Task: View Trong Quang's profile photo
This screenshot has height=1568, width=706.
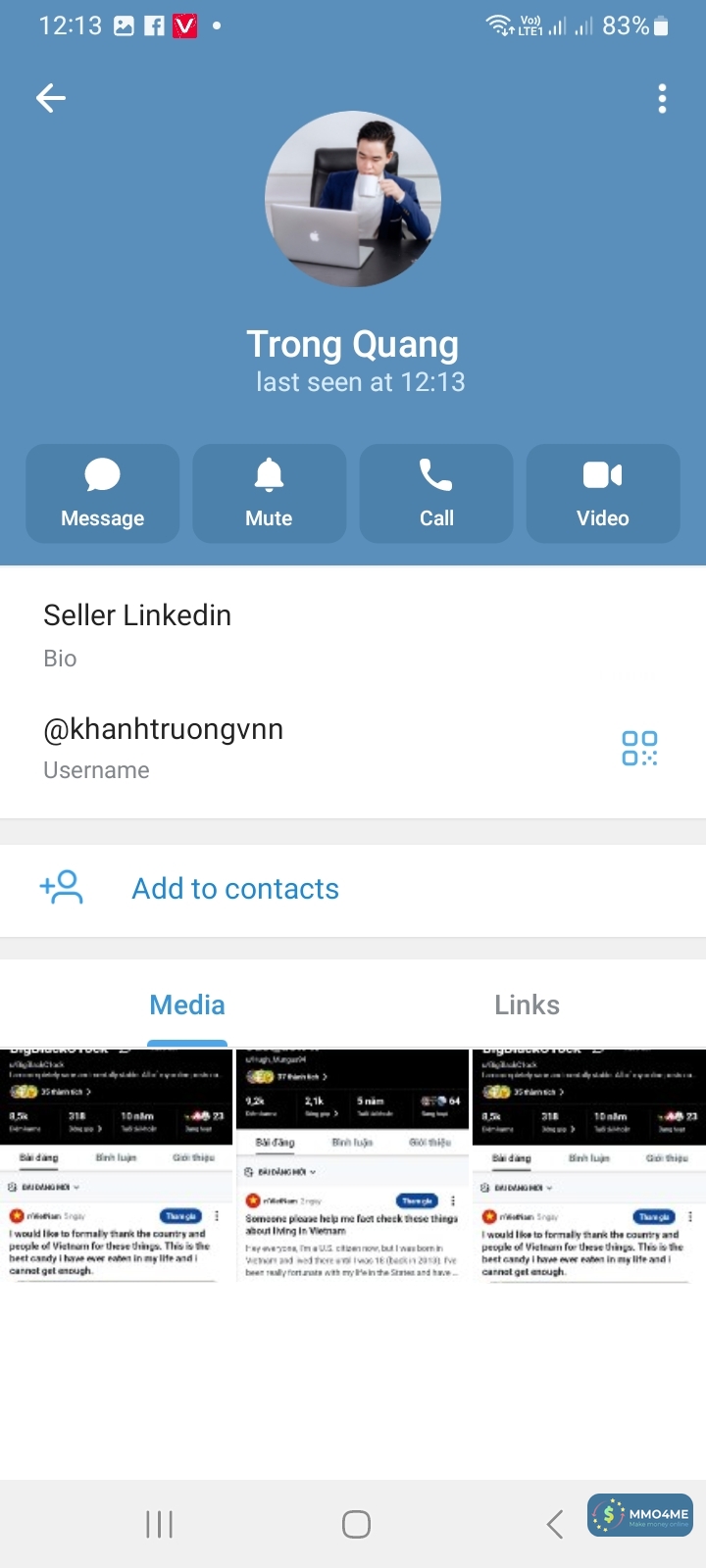Action: point(353,199)
